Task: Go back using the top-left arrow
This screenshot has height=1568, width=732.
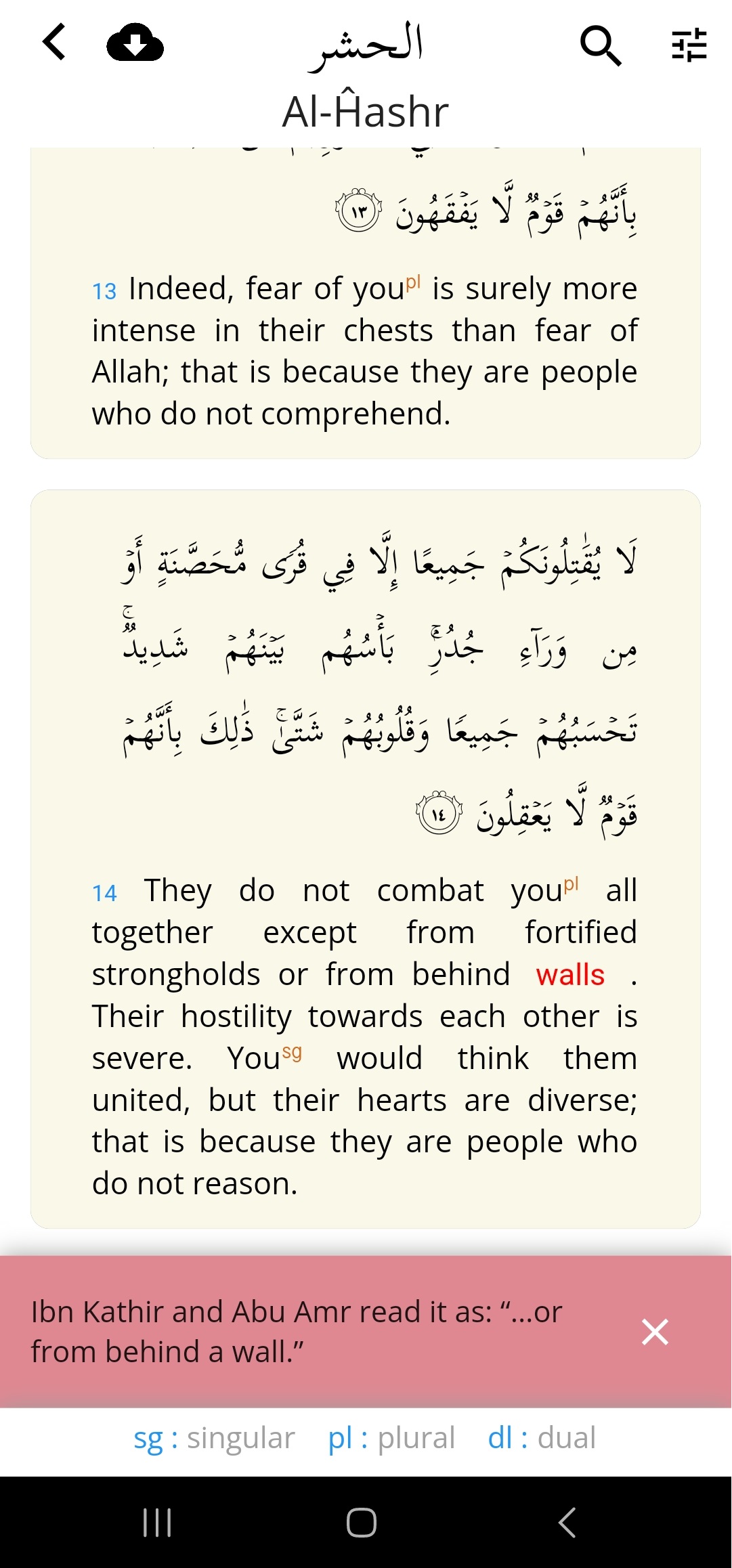Action: point(54,43)
